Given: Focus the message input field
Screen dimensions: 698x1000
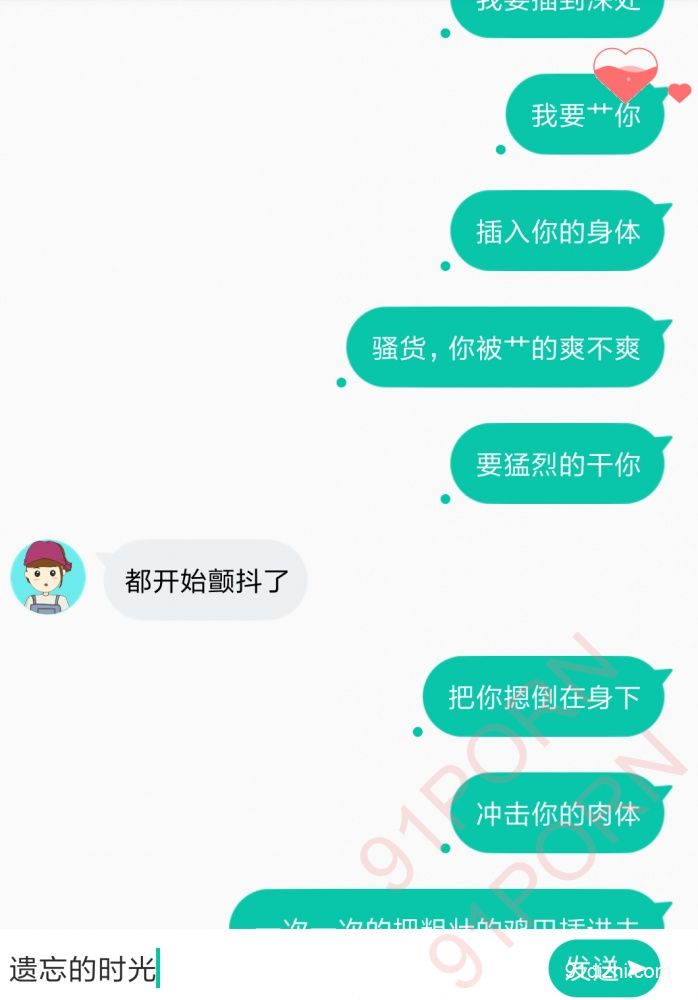Looking at the screenshot, I should (270, 969).
